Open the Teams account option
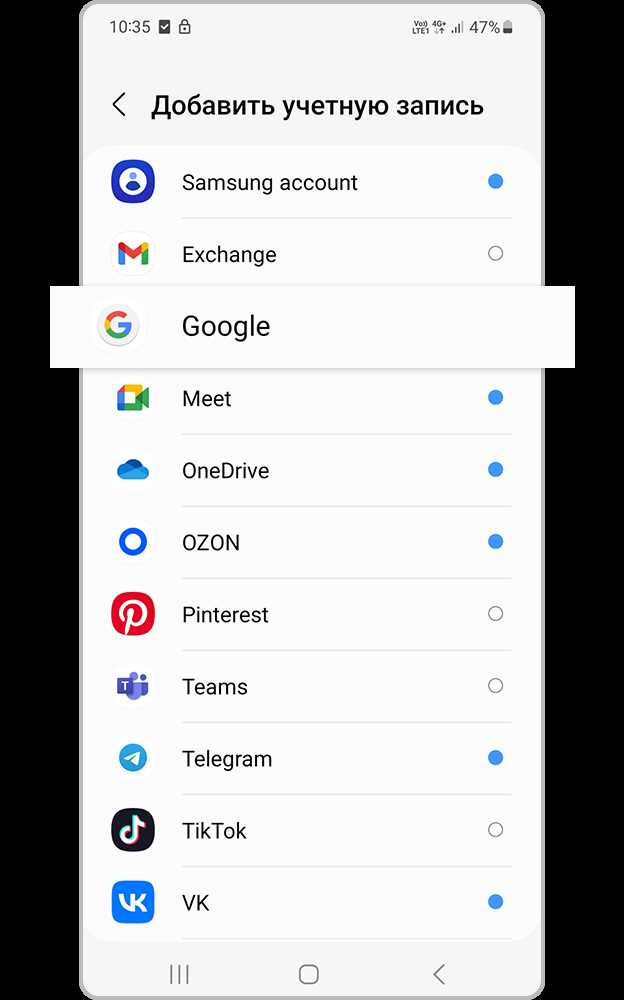This screenshot has height=1000, width=624. 312,687
